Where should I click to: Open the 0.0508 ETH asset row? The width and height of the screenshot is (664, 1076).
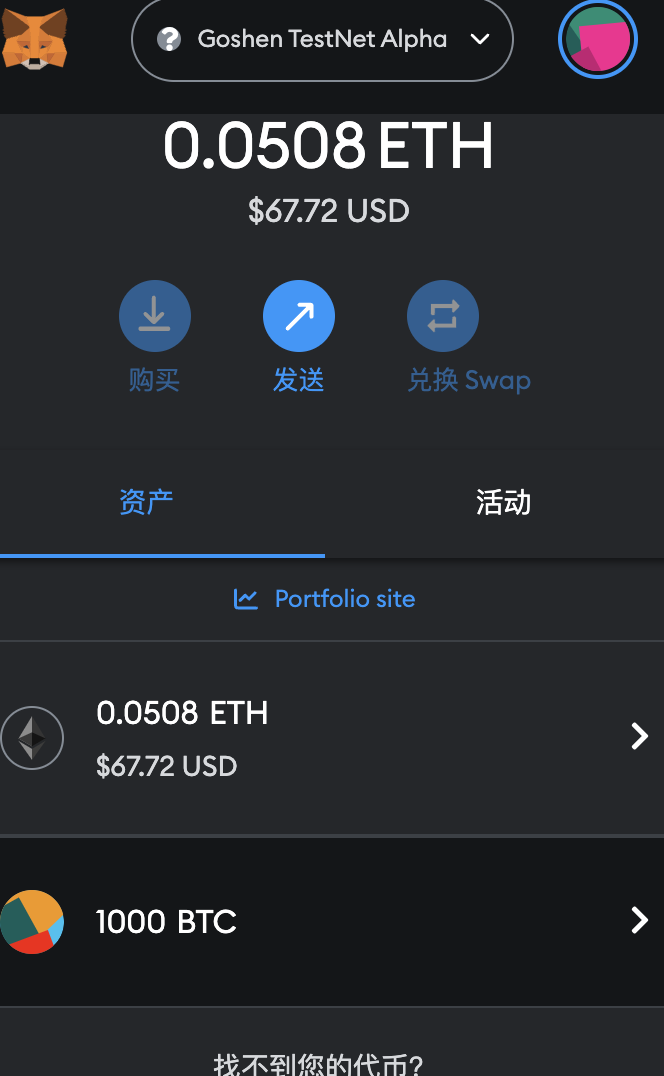click(x=332, y=738)
